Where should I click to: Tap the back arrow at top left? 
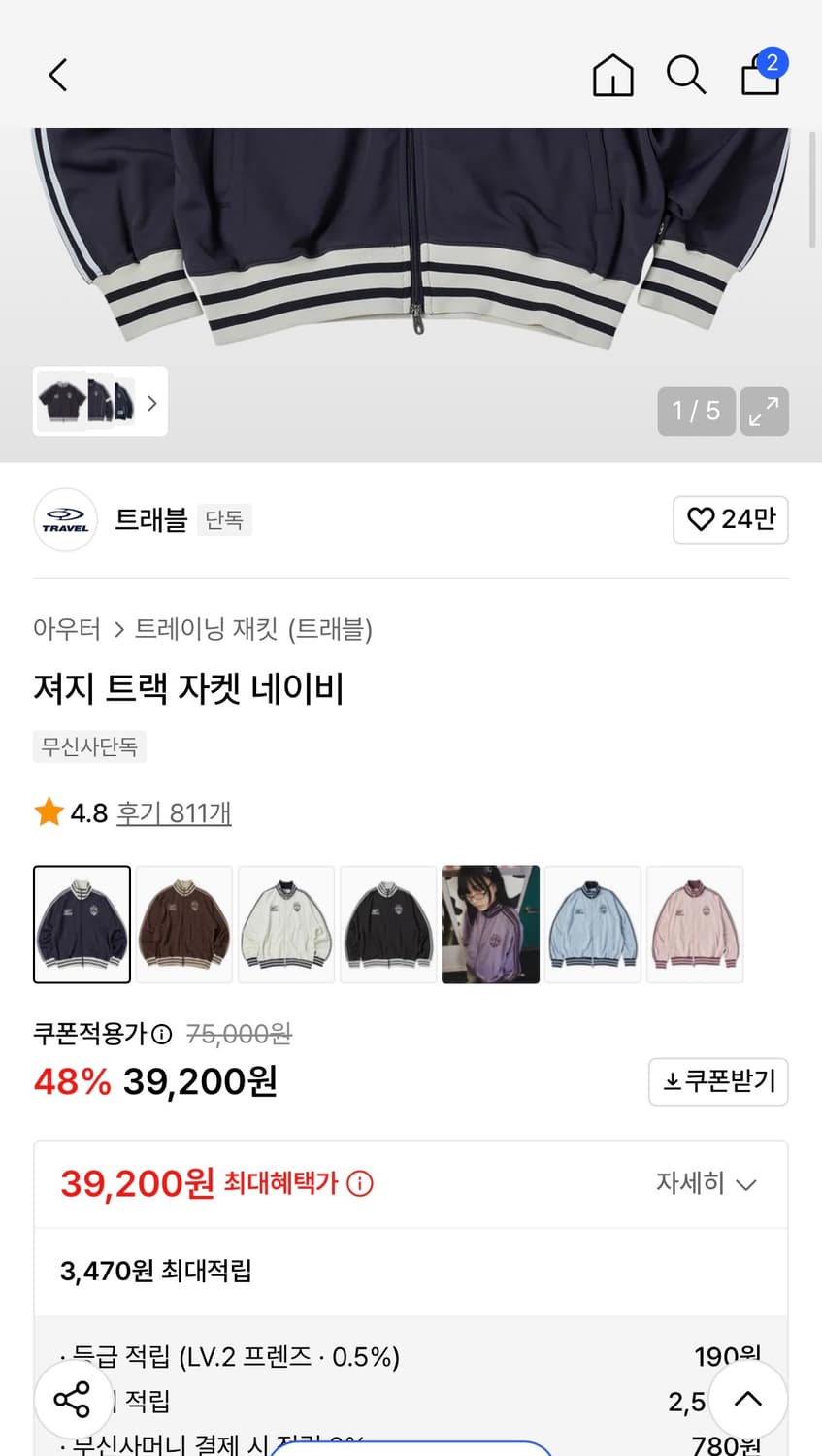[56, 75]
